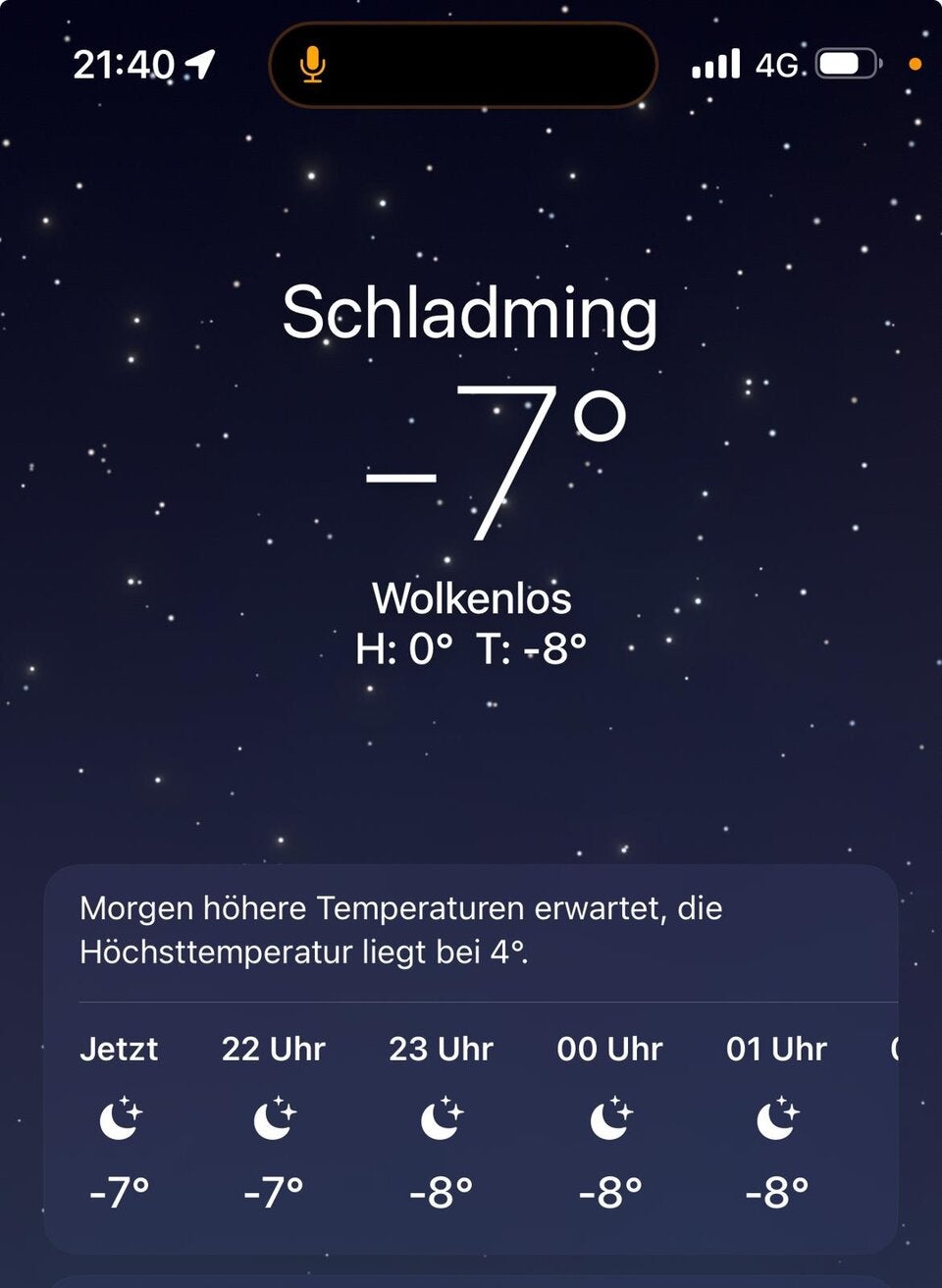
Task: Tap the microphone icon in the Dynamic Island
Action: 312,63
